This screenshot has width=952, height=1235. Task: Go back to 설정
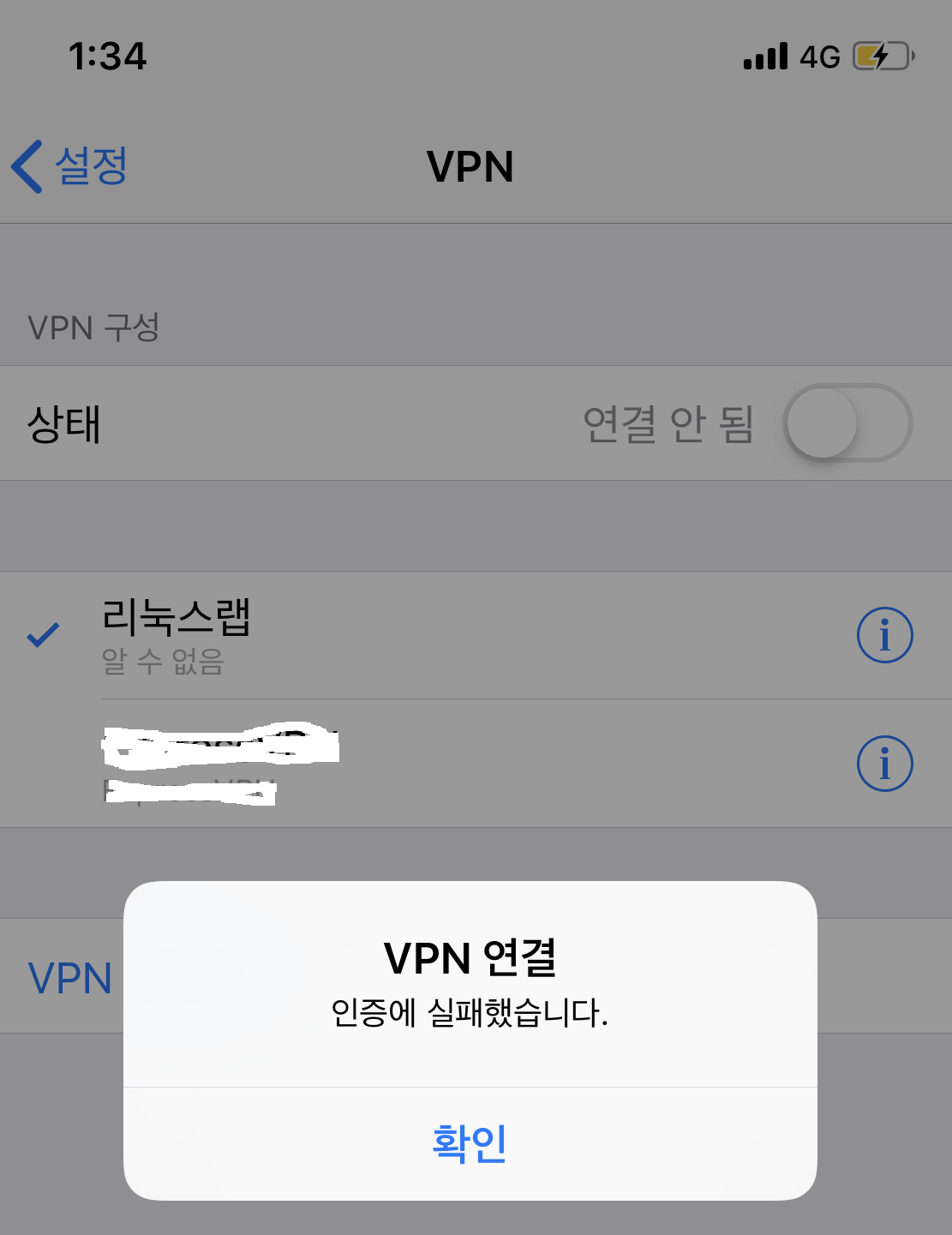[70, 166]
